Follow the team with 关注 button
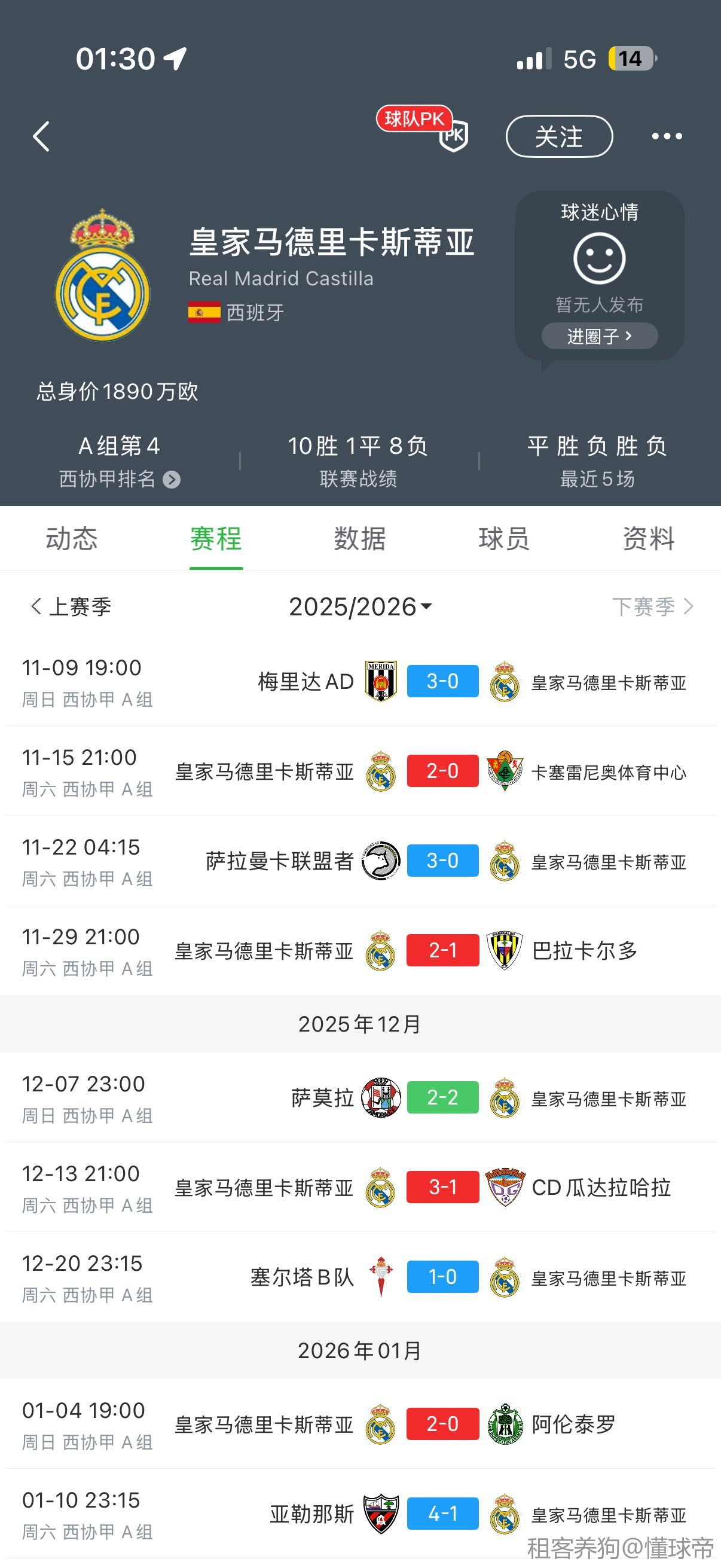This screenshot has width=721, height=1568. click(558, 136)
